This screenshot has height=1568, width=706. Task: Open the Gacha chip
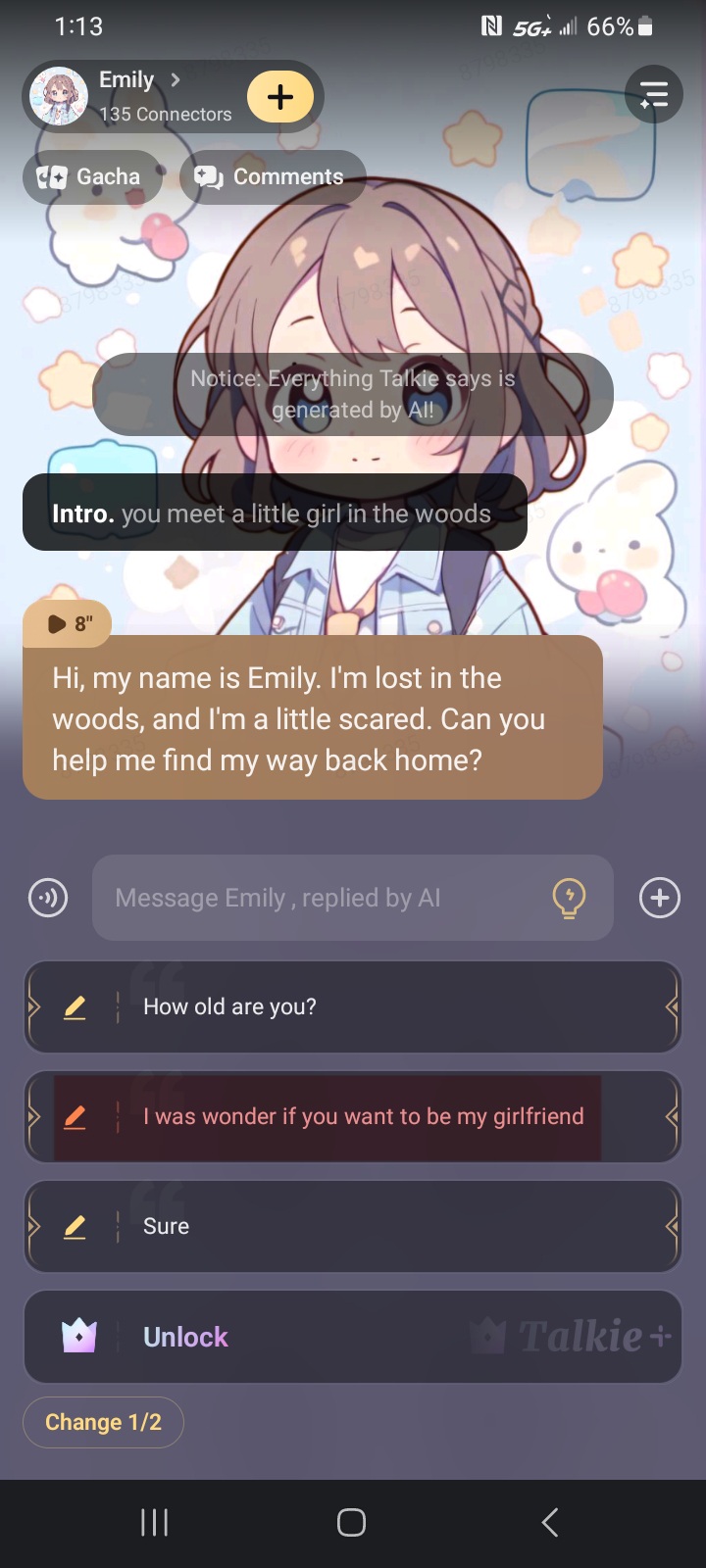(90, 177)
